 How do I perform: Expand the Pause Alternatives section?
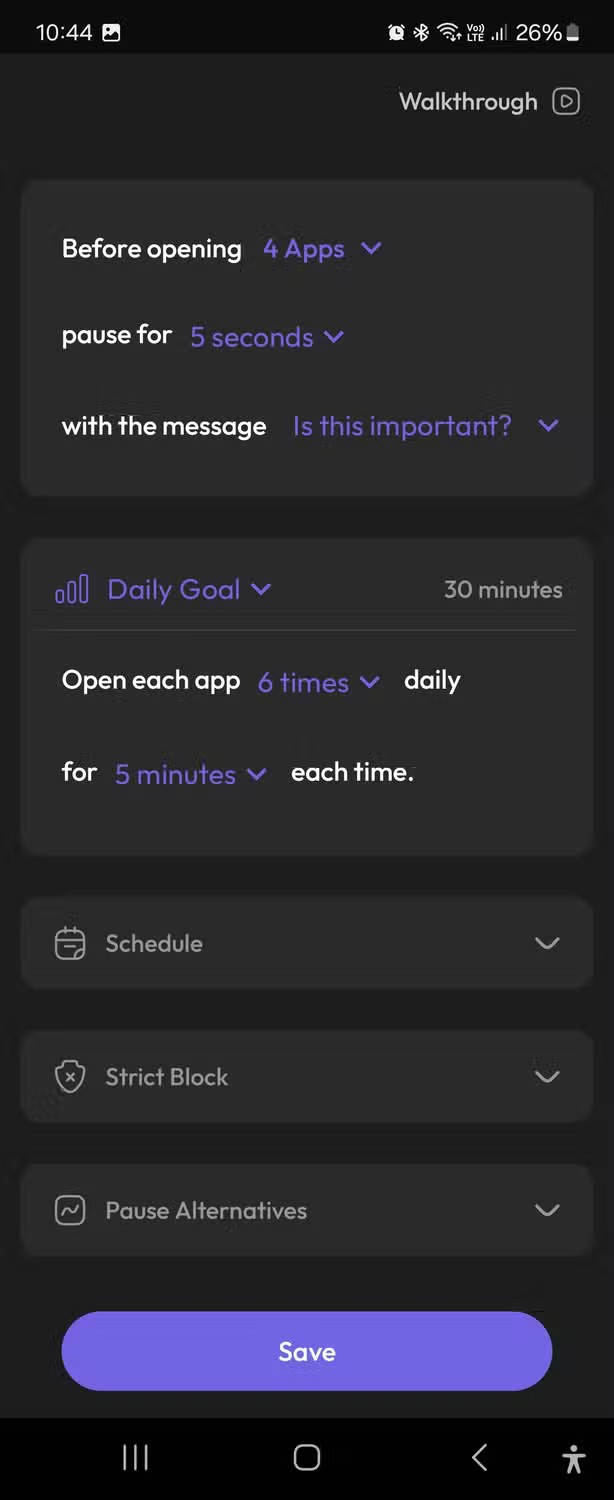(306, 1210)
